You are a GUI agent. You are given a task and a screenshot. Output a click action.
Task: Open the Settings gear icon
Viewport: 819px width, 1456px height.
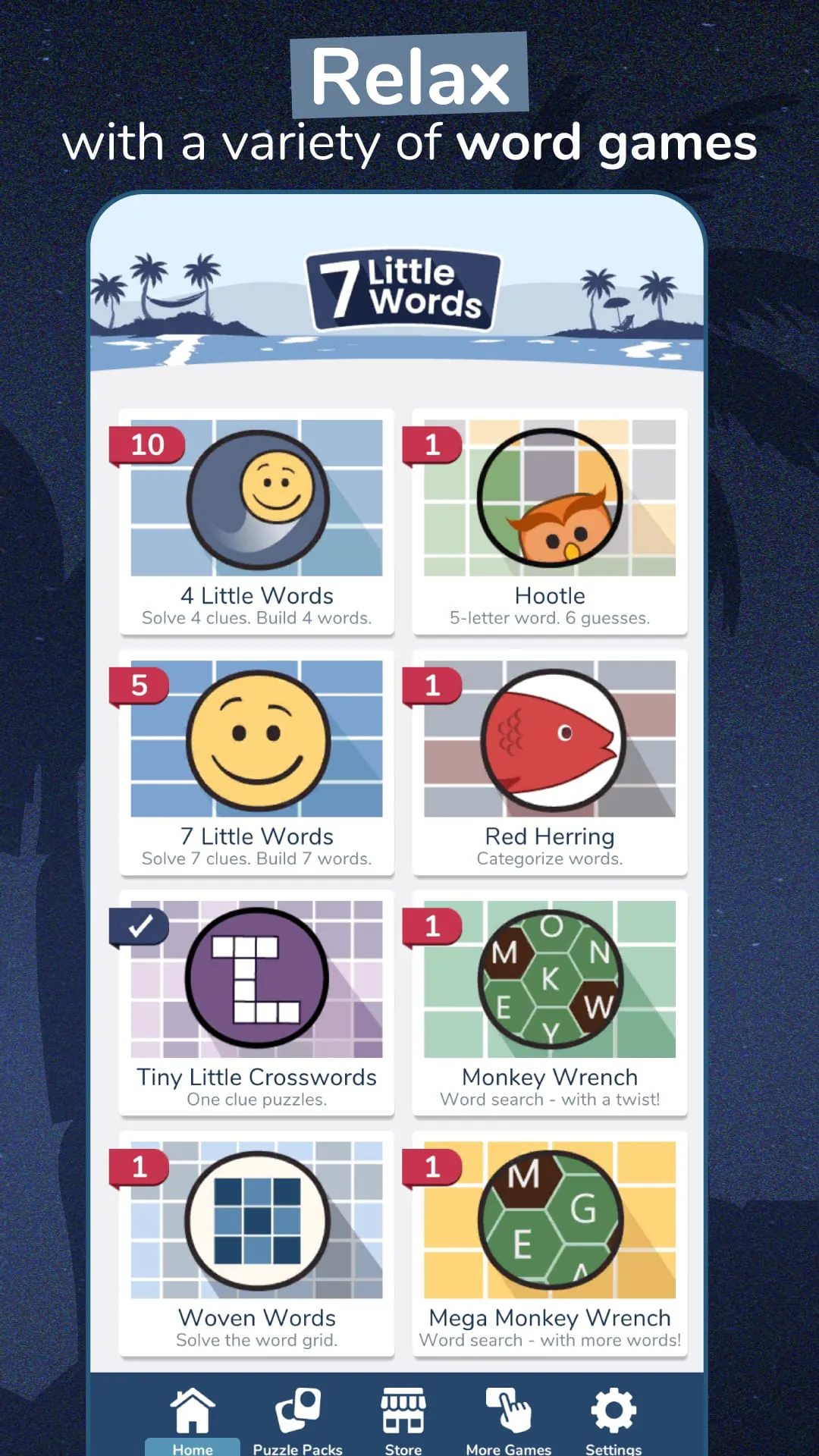[x=613, y=1408]
